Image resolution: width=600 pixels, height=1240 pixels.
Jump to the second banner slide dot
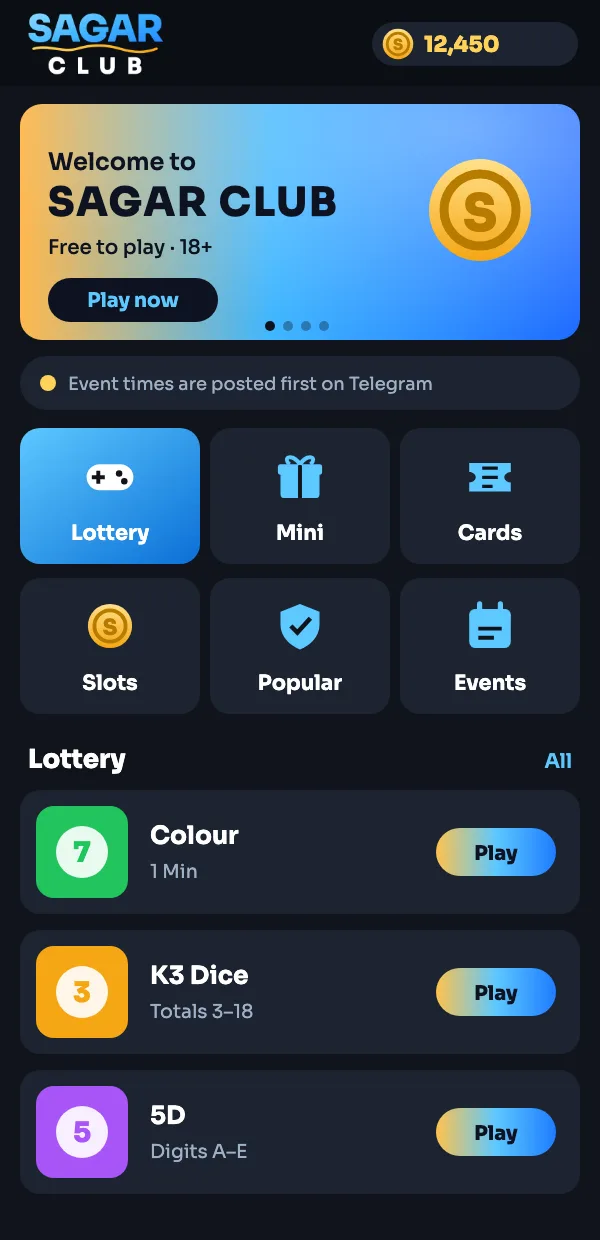pos(288,326)
